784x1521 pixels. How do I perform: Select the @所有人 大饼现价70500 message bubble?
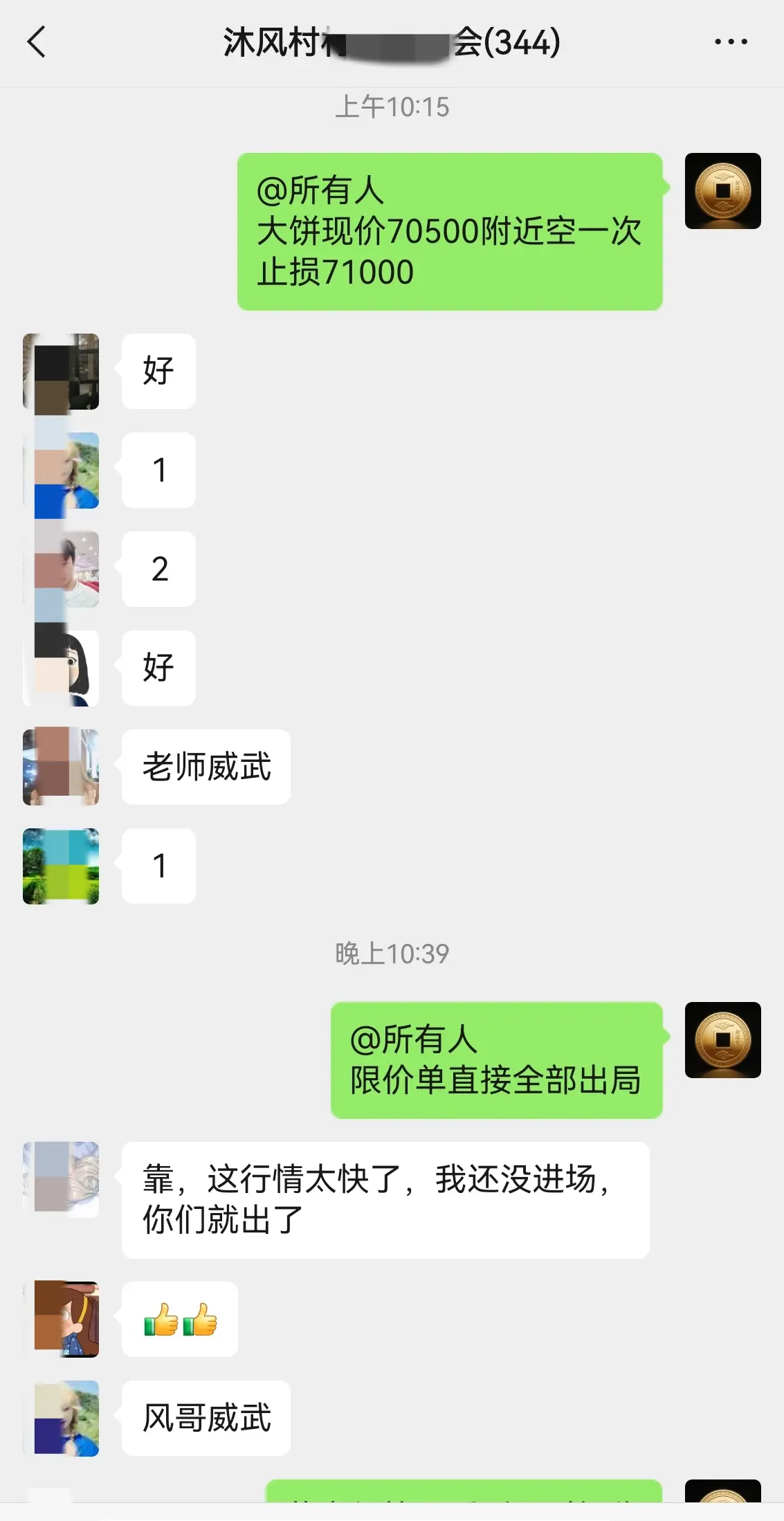[x=450, y=230]
